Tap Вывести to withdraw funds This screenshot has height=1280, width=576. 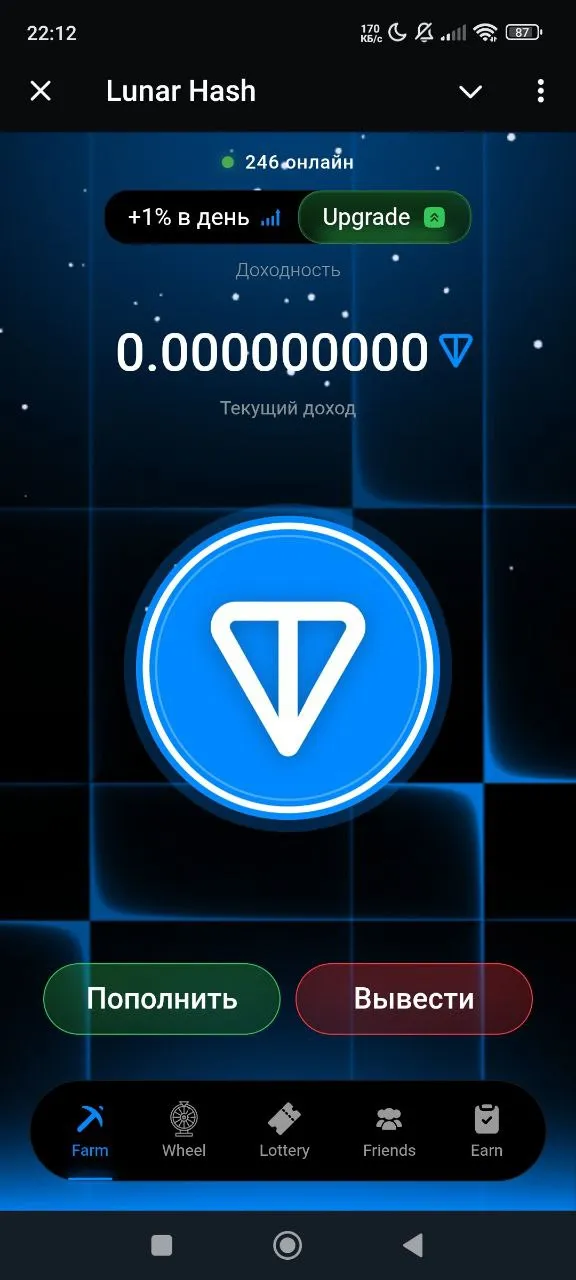[414, 998]
